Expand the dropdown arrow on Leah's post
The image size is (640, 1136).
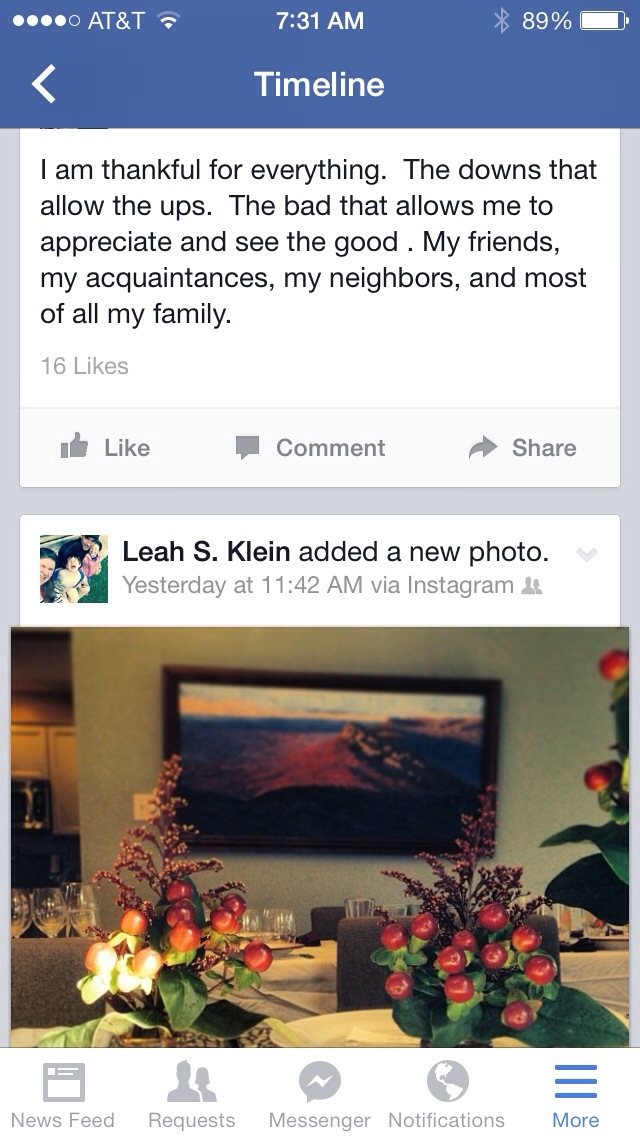(x=587, y=555)
